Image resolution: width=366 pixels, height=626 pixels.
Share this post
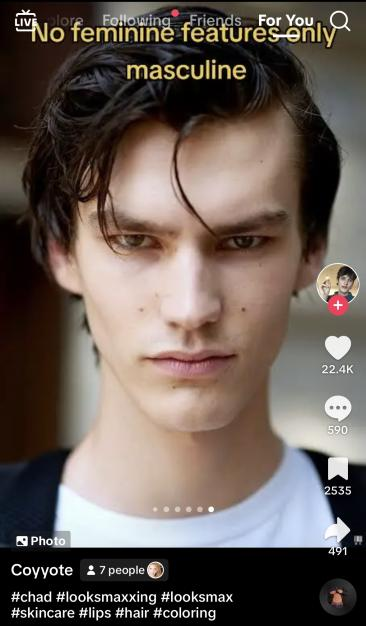click(x=338, y=531)
